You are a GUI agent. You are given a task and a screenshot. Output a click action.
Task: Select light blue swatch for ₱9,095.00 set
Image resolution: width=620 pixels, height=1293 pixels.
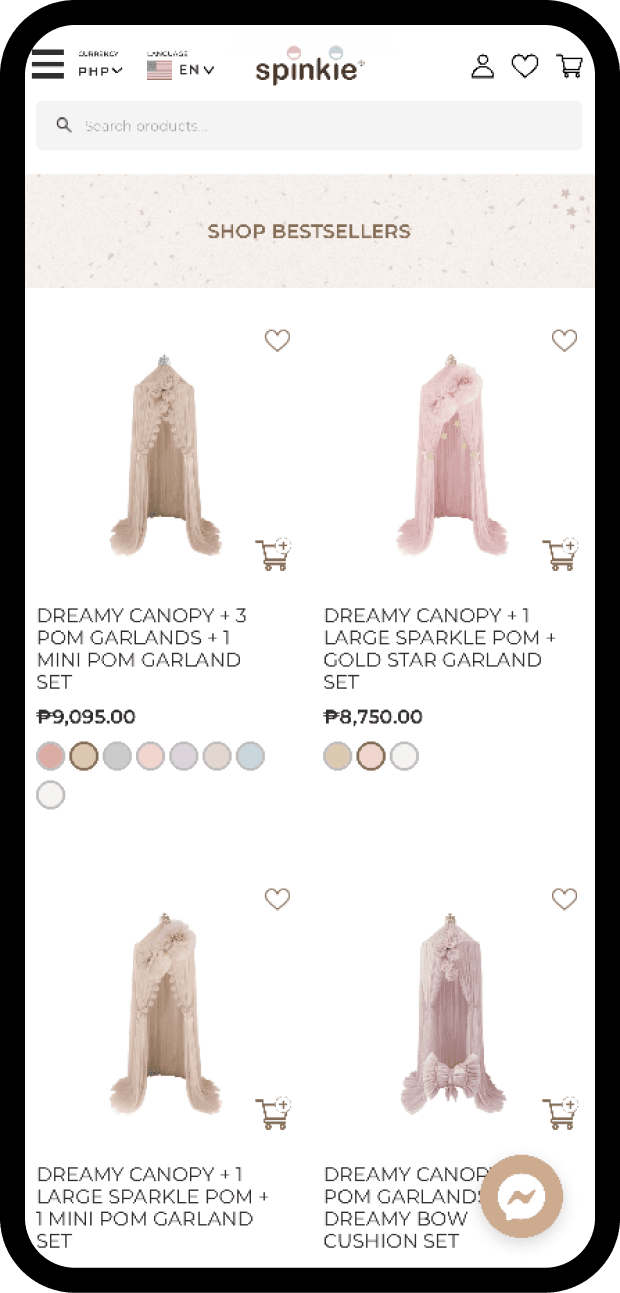pos(250,756)
